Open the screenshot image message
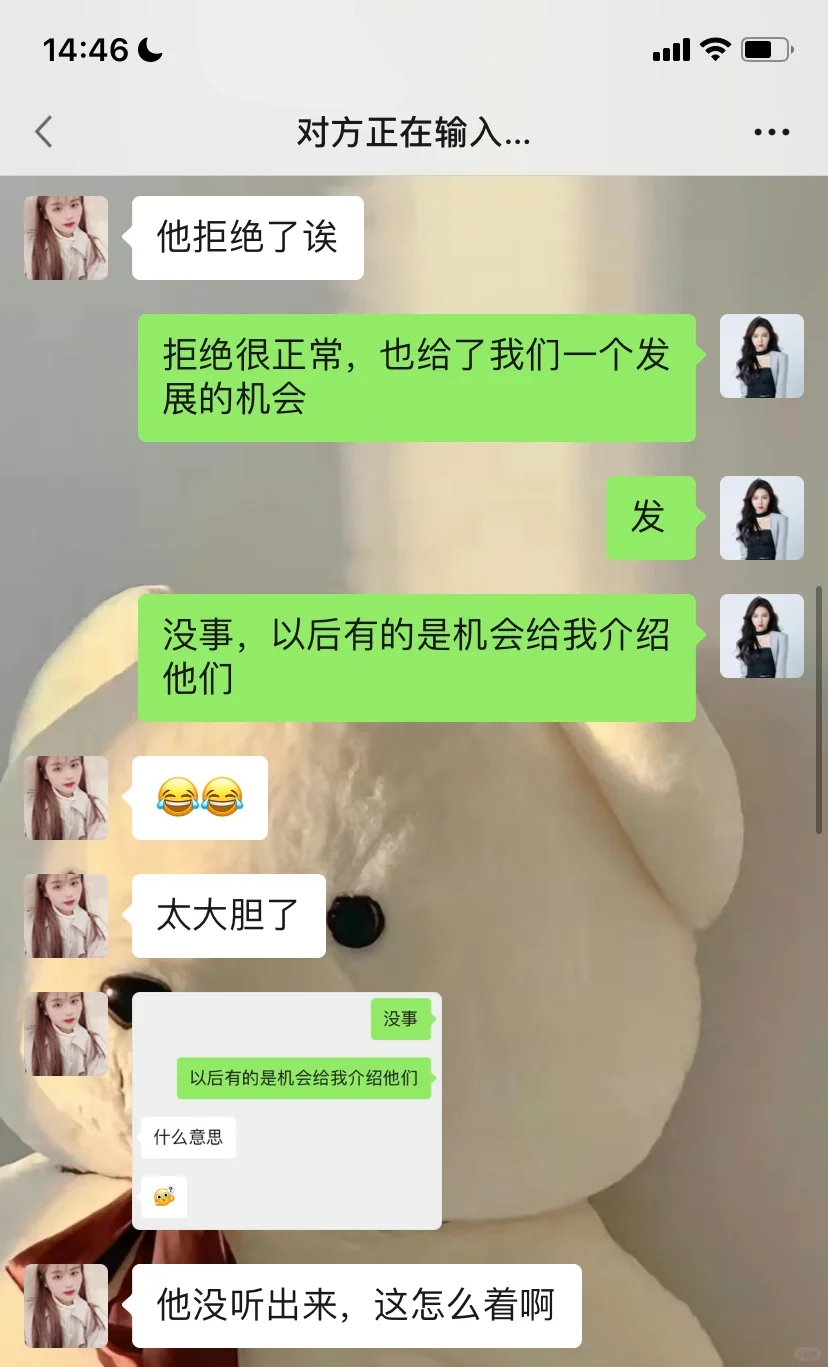Image resolution: width=828 pixels, height=1367 pixels. pyautogui.click(x=287, y=1111)
